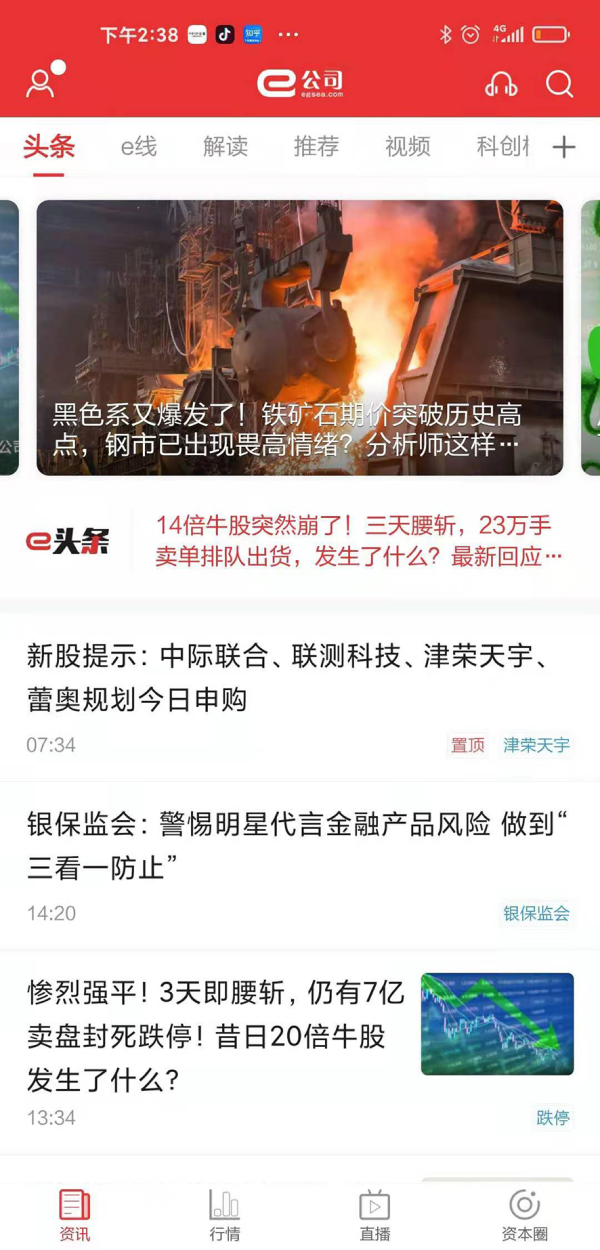Open the user profile icon
Screen dimensions: 600x1250
(42, 83)
